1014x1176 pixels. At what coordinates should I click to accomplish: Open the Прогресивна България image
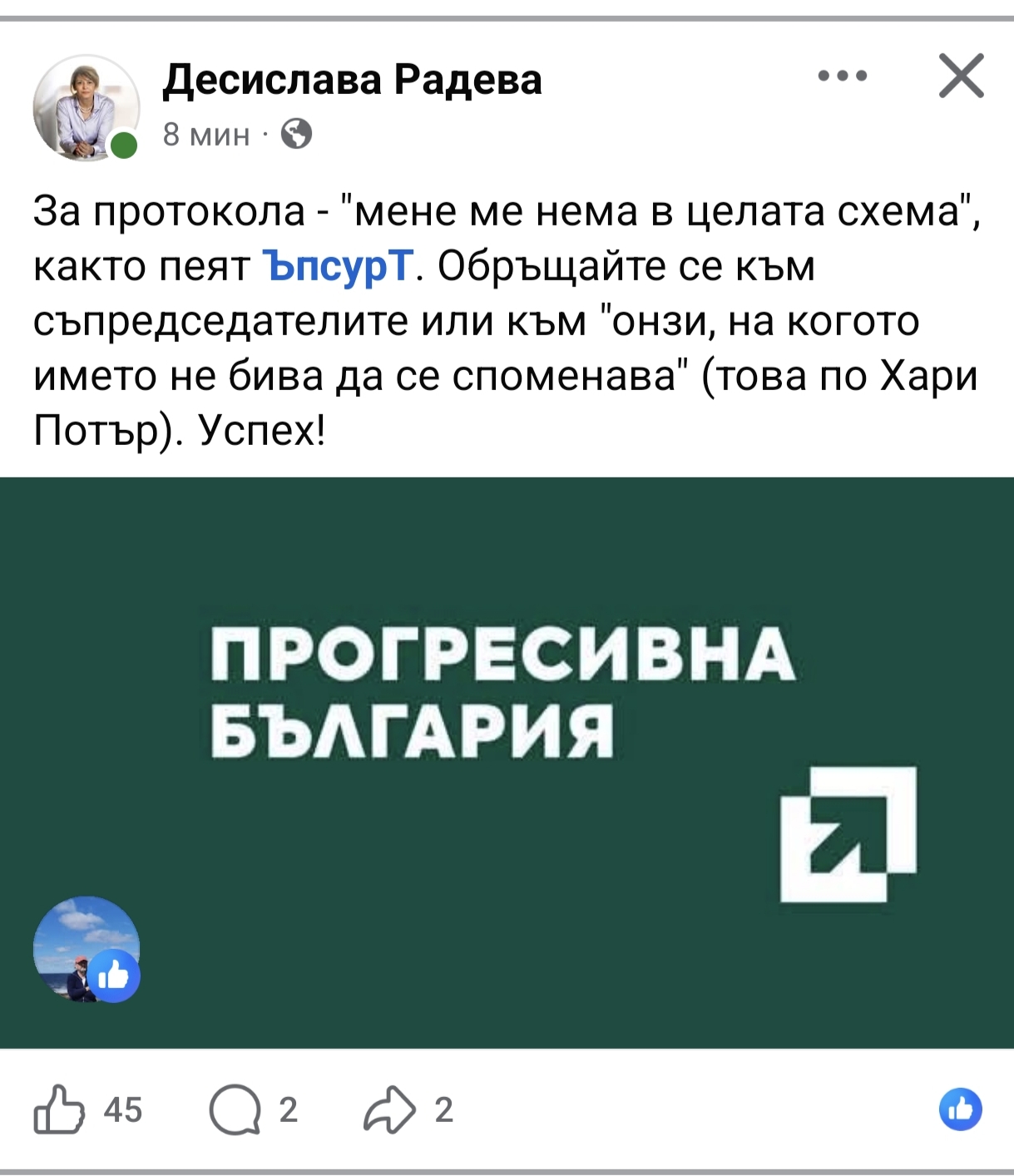507,761
